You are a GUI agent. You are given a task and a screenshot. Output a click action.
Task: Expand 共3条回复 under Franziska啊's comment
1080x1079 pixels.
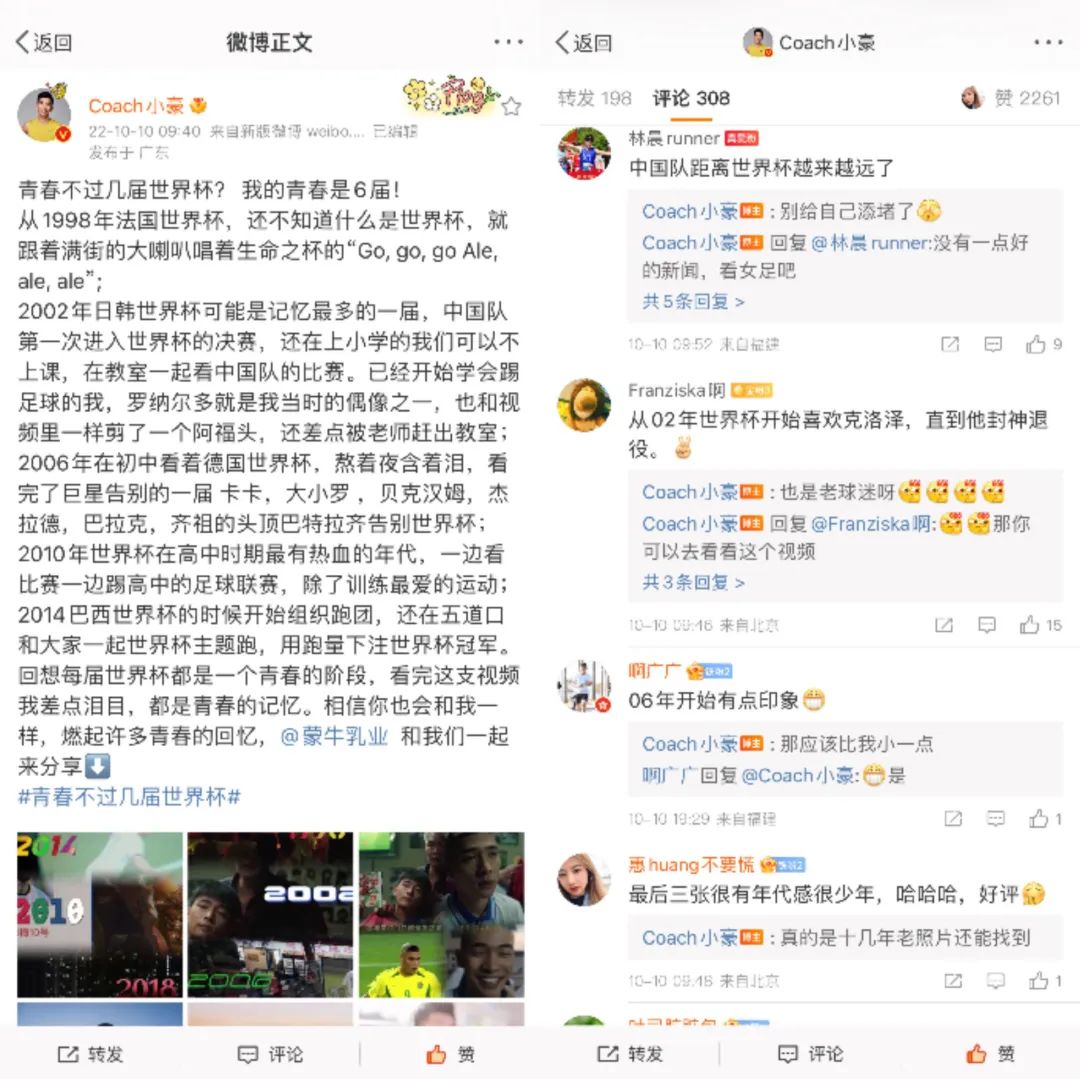pos(693,582)
